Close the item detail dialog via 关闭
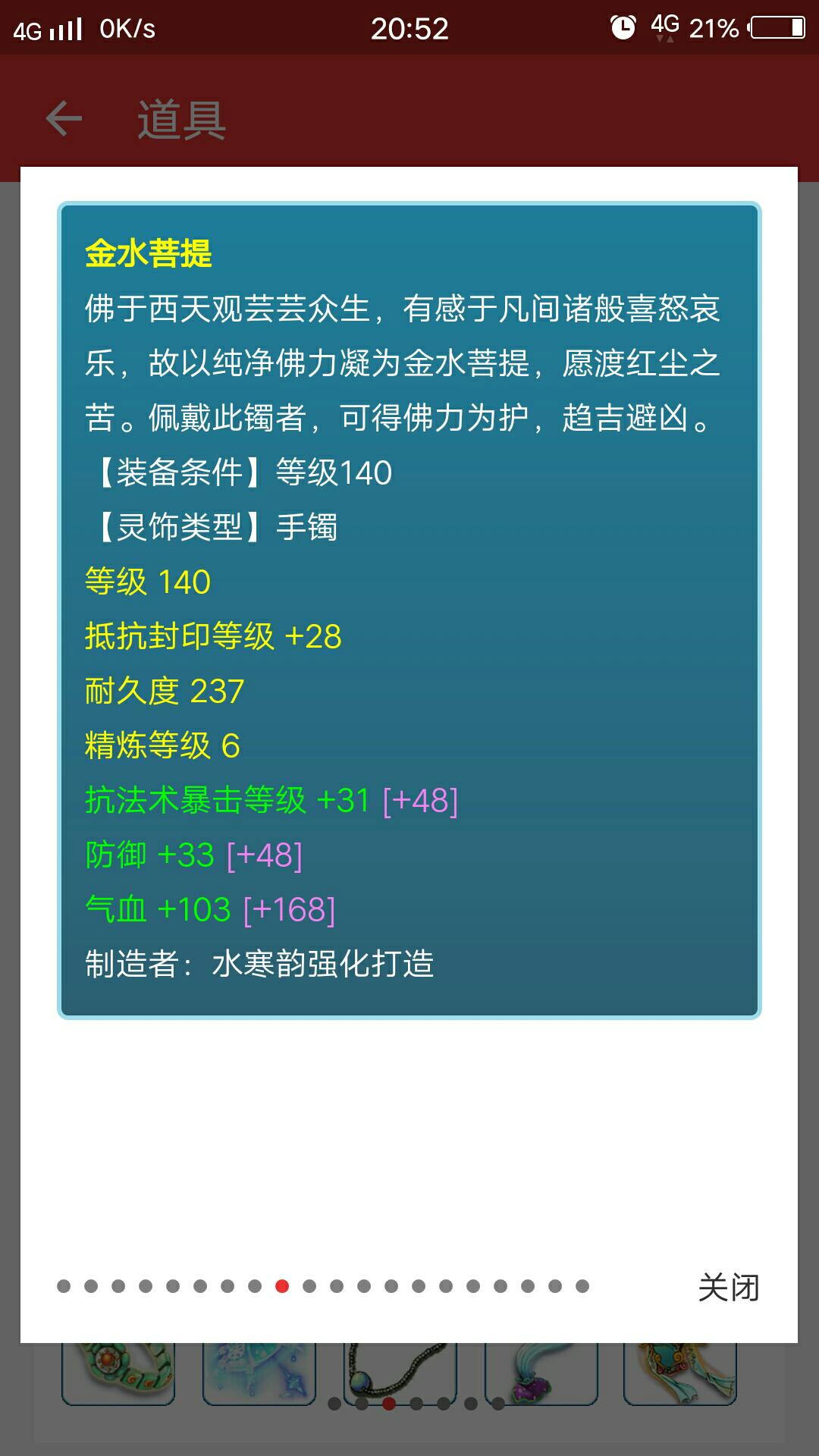The width and height of the screenshot is (819, 1456). pos(728,1287)
